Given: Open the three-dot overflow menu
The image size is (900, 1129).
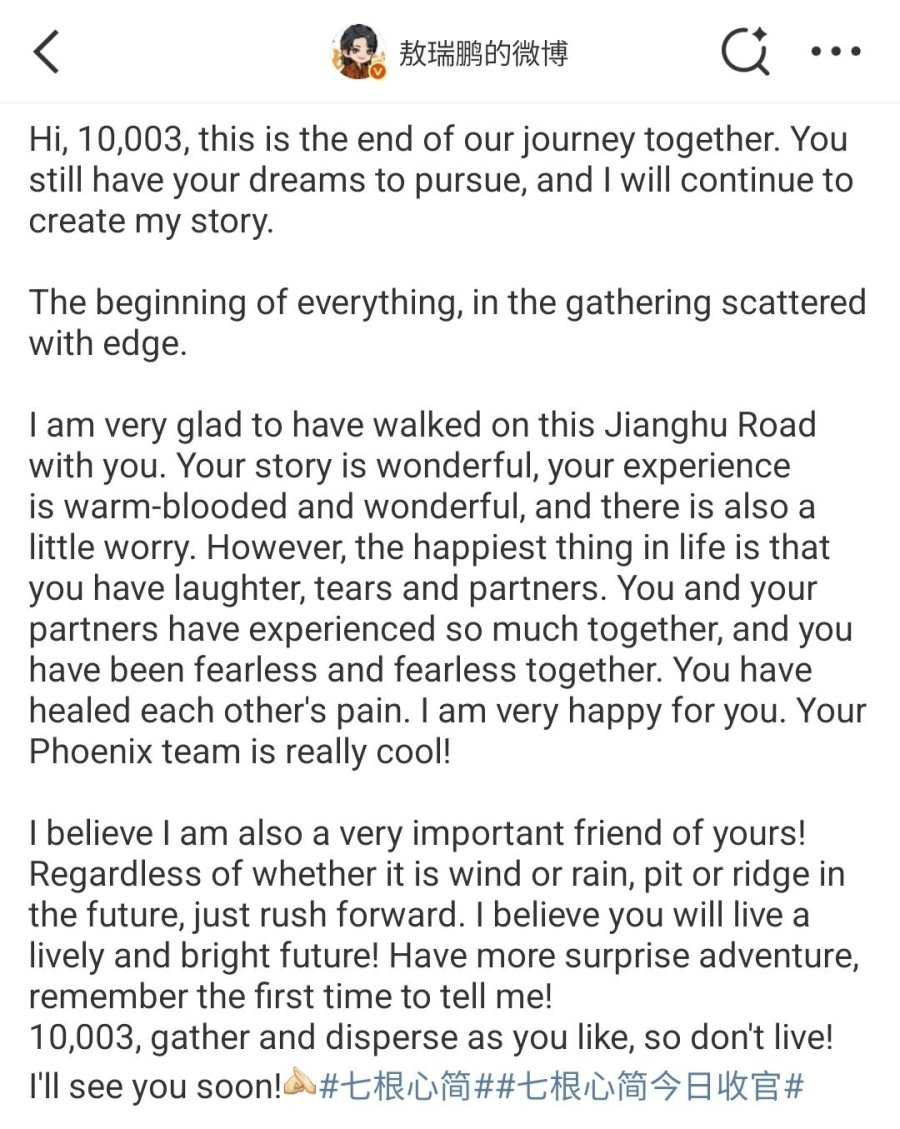Looking at the screenshot, I should tap(835, 52).
